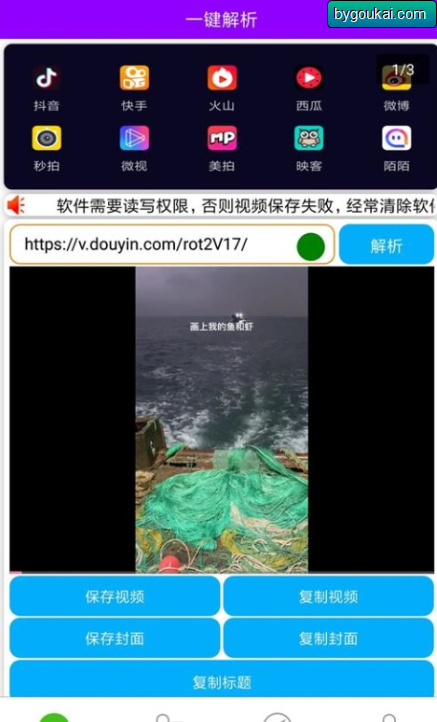Save the video with 保存视频
Image resolution: width=437 pixels, height=722 pixels.
[x=115, y=596]
